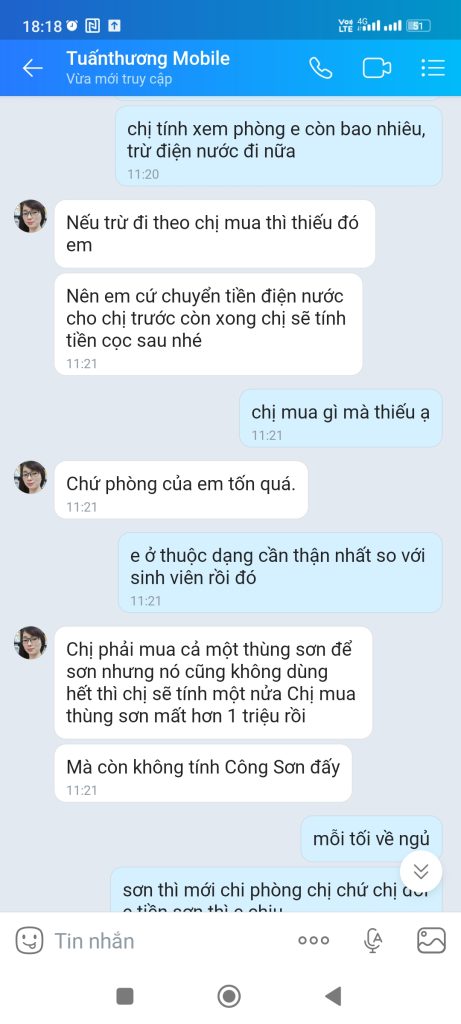The width and height of the screenshot is (461, 1024).
Task: Open the sticker and emoji picker
Action: tap(29, 940)
